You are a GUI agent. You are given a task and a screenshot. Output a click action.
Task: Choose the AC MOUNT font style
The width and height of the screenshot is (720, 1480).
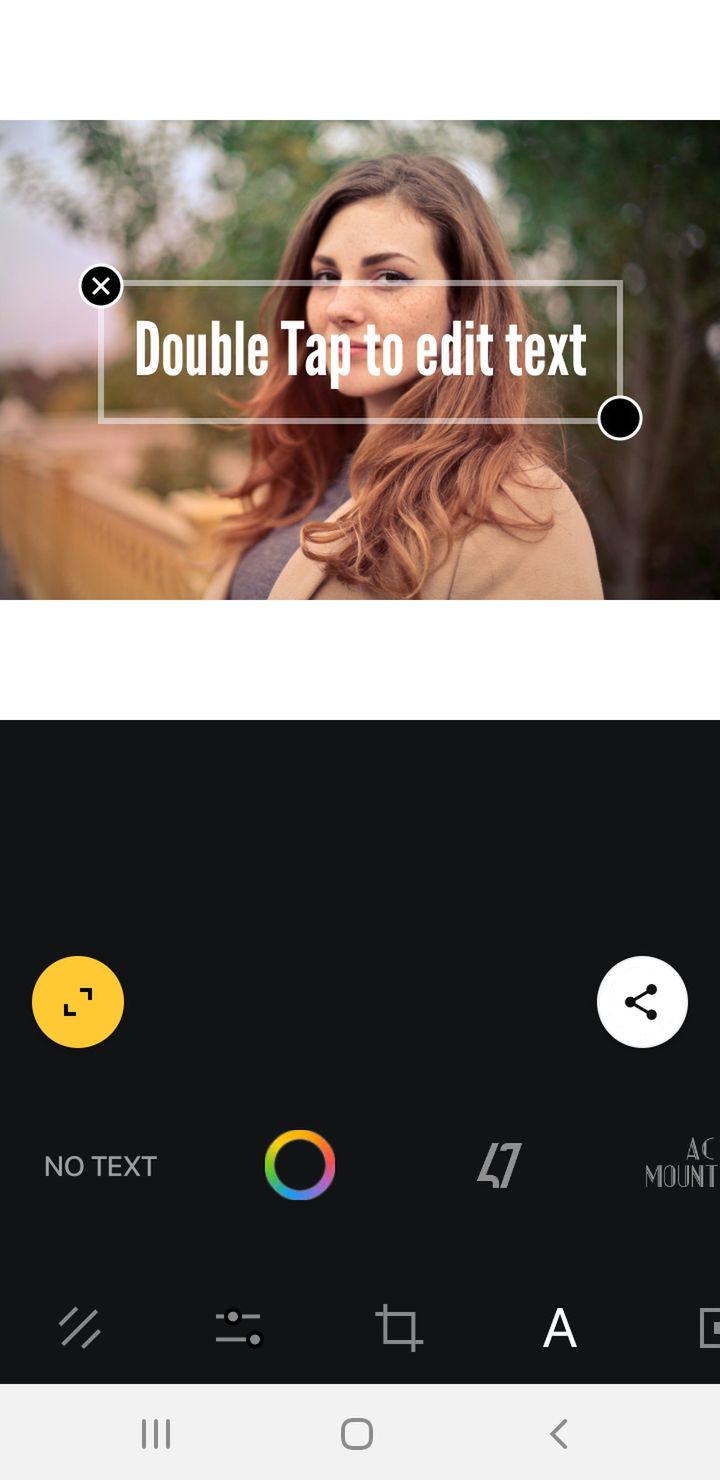coord(682,1163)
